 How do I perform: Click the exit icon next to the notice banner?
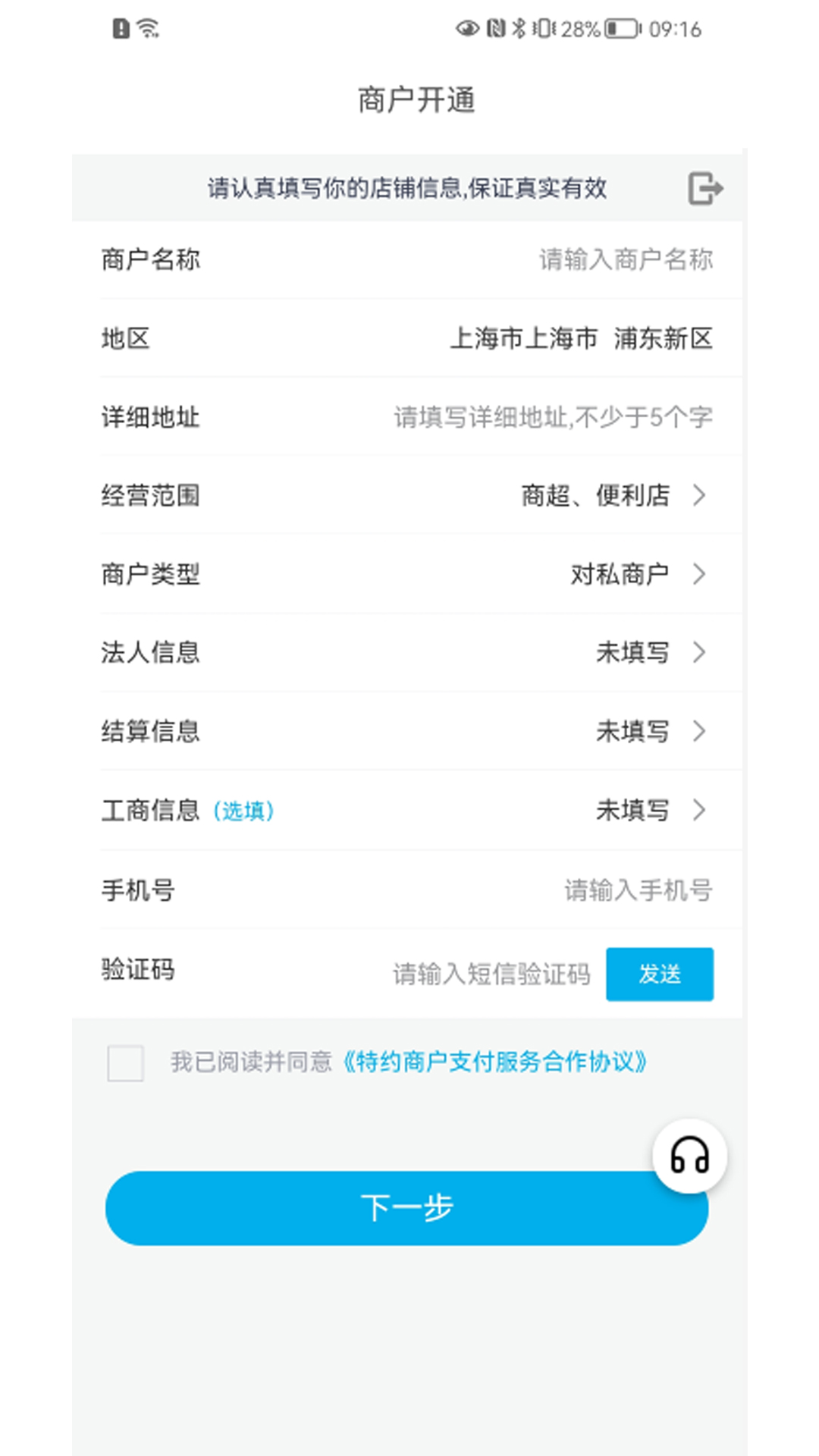click(x=706, y=188)
